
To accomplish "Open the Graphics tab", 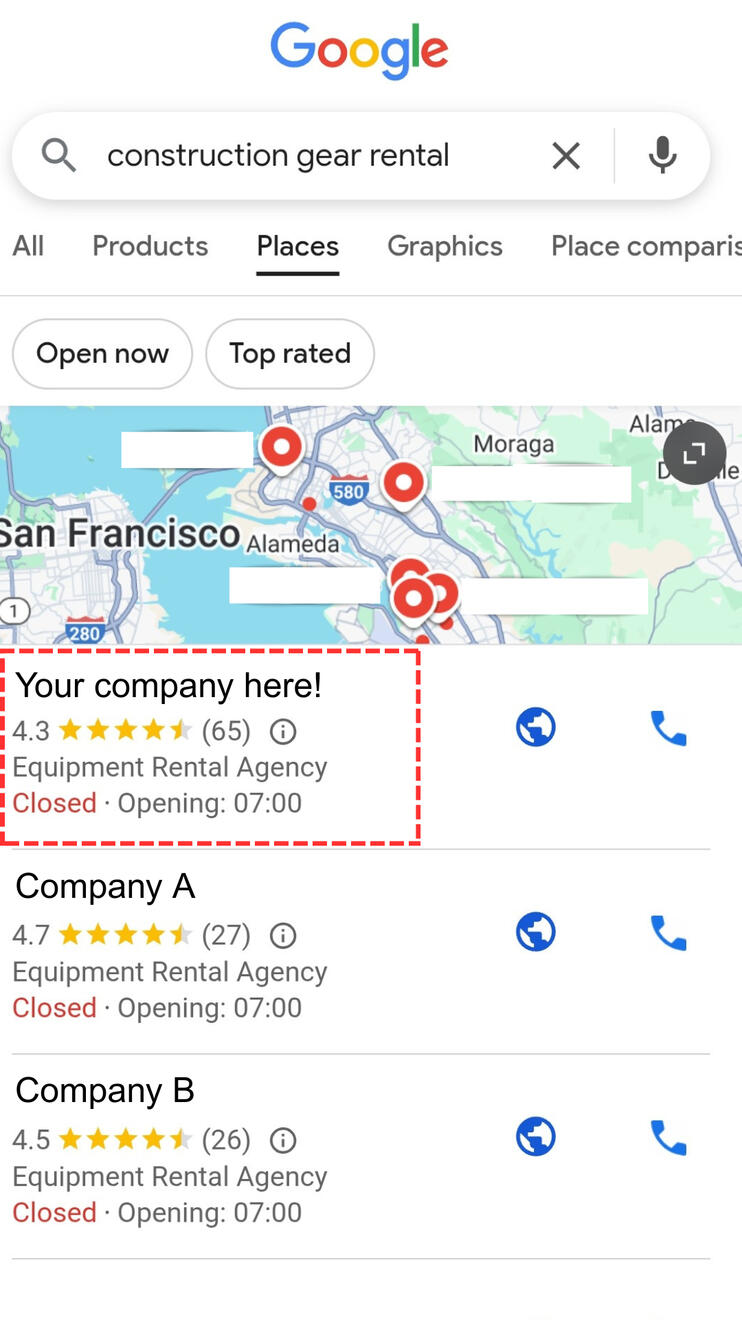I will click(445, 246).
